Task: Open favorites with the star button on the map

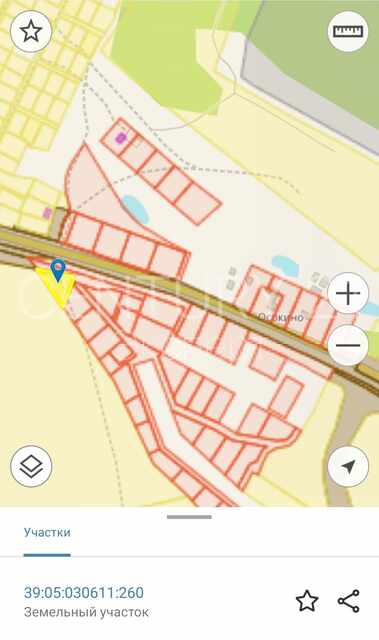Action: pos(31,31)
